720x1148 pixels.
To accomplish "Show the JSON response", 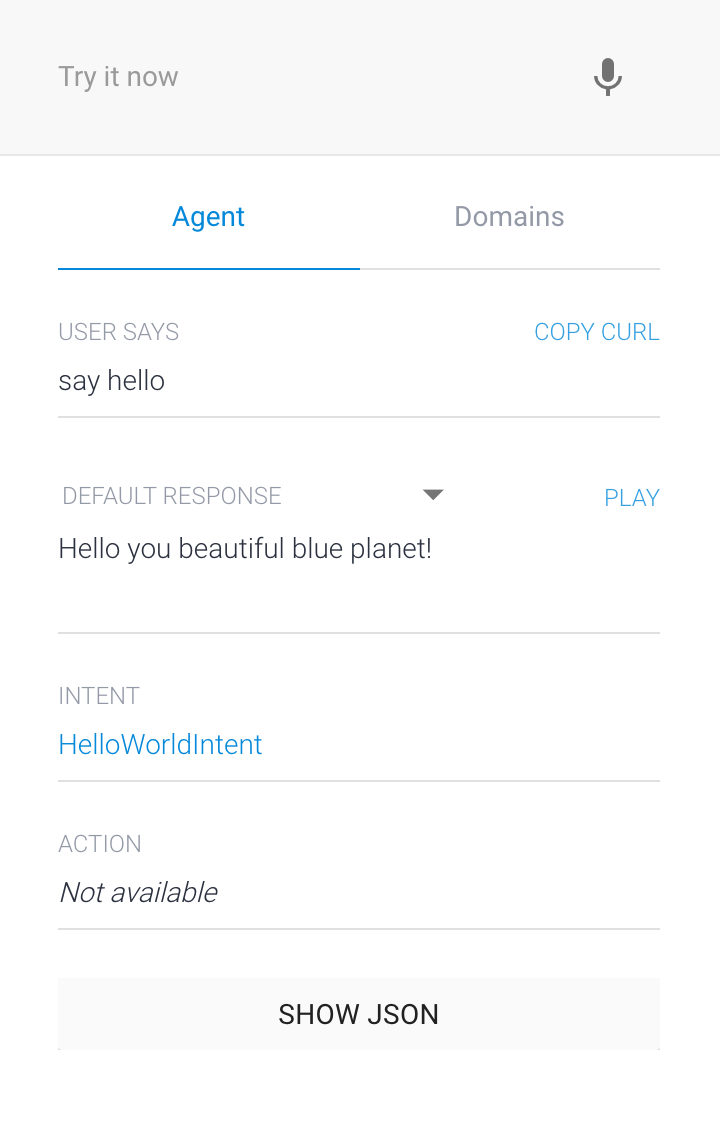I will (x=358, y=1014).
